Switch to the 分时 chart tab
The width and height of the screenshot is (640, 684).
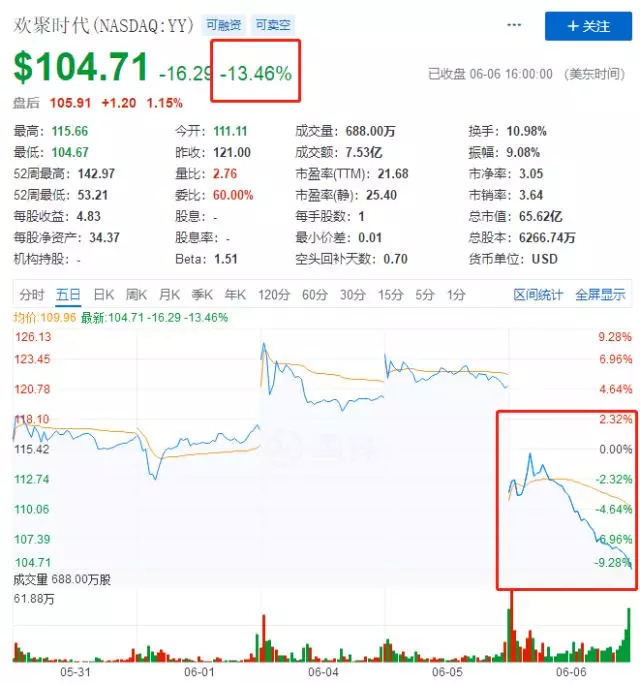point(31,295)
